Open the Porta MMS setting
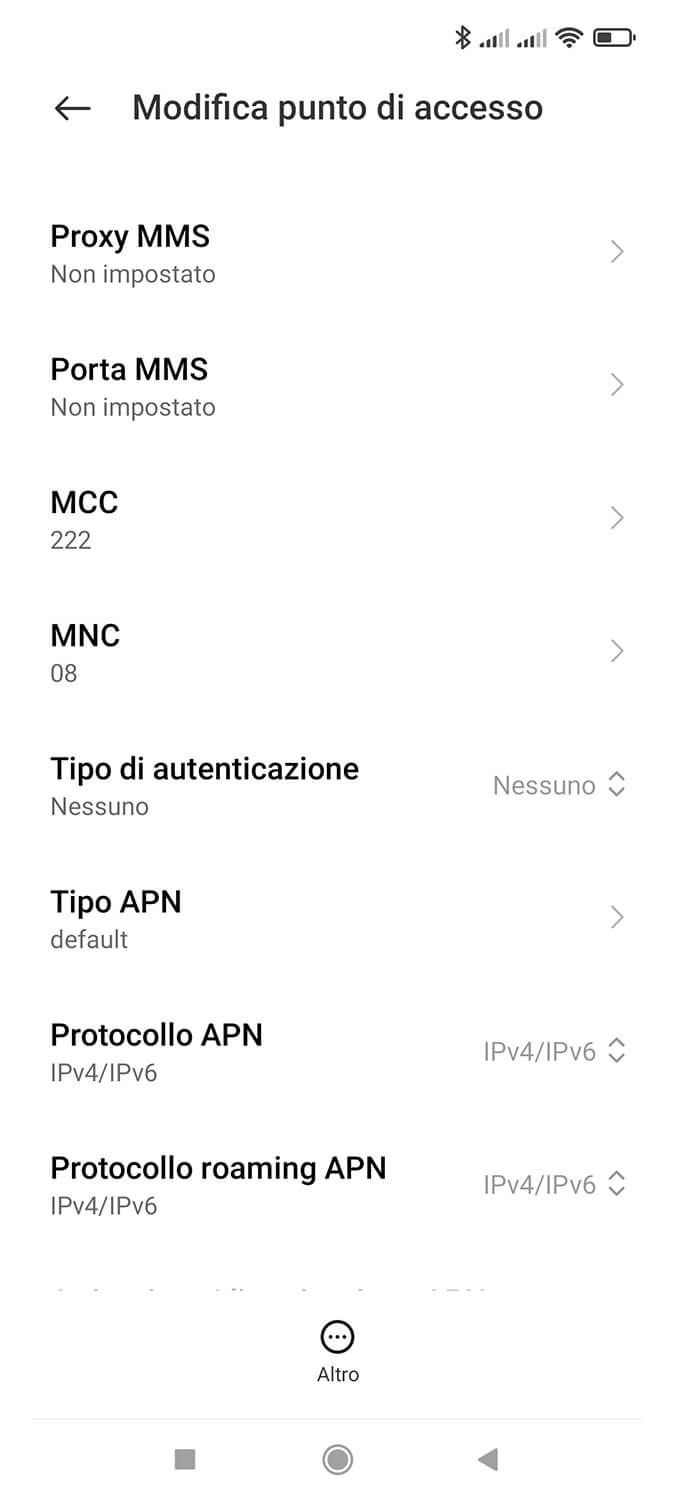This screenshot has height=1500, width=675. click(337, 386)
